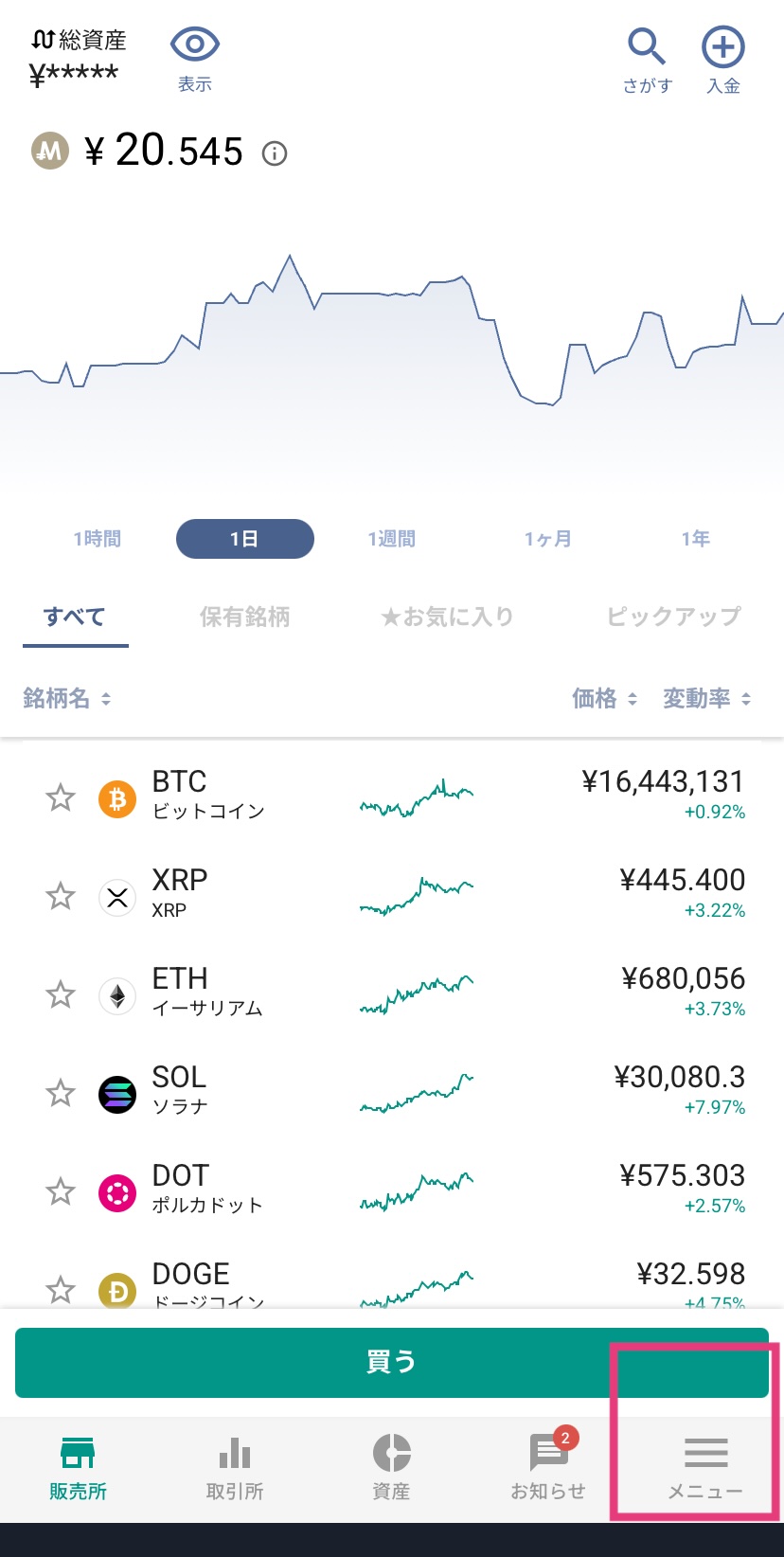Open the ★お気に入り tab
The width and height of the screenshot is (784, 1557).
447,617
